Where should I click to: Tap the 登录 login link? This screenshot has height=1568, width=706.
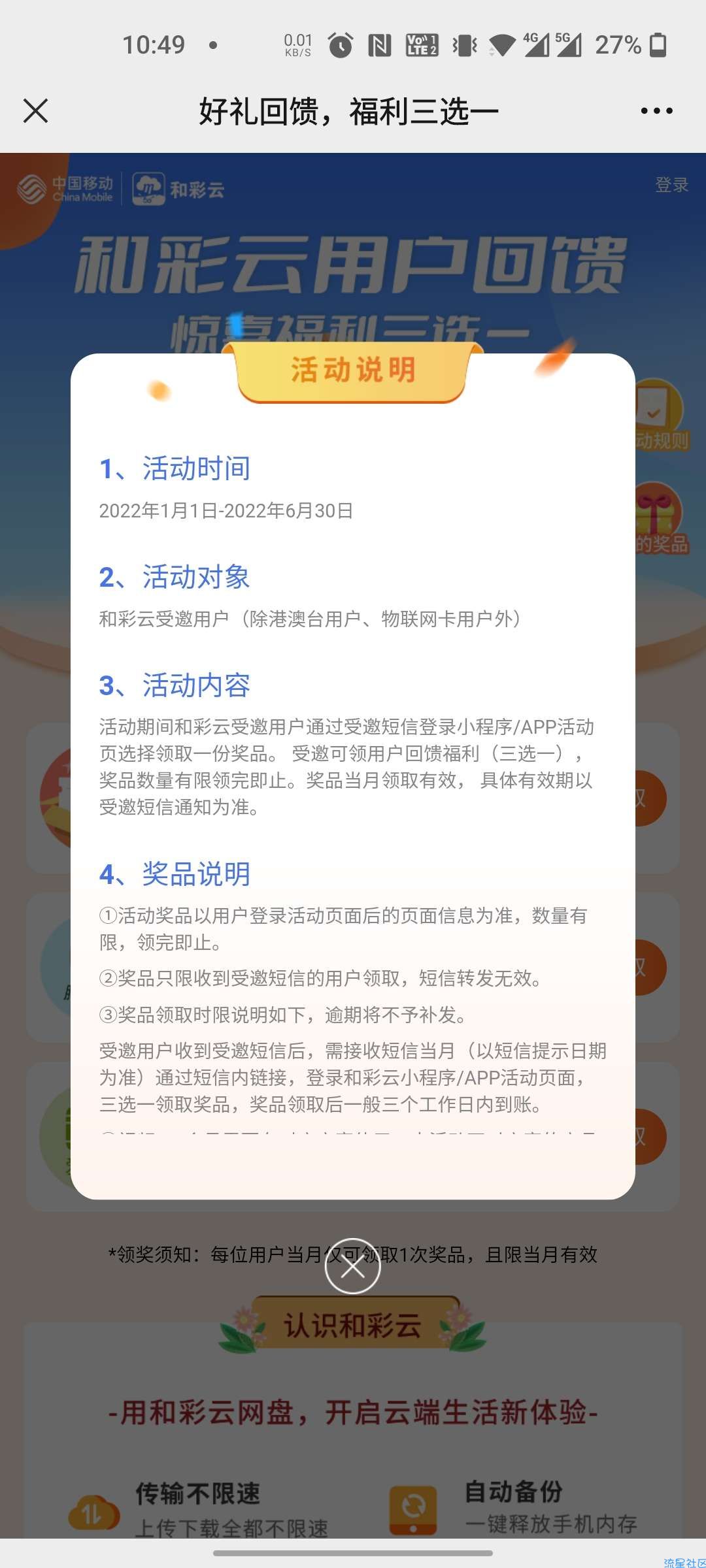click(x=671, y=185)
